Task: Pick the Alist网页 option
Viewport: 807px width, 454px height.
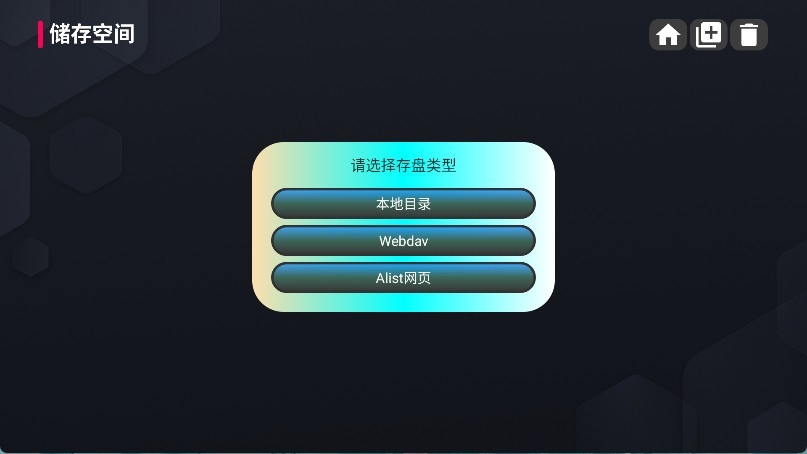Action: point(403,278)
